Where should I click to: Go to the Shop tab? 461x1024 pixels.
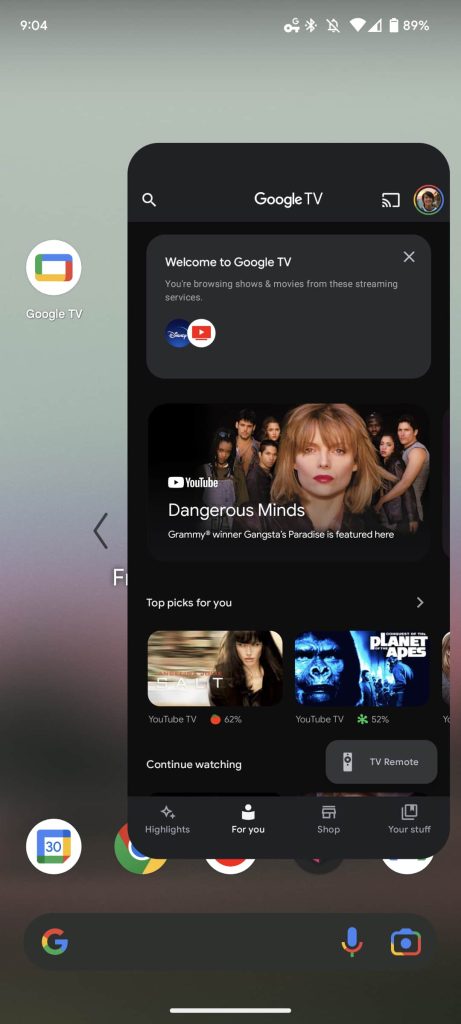(x=328, y=820)
